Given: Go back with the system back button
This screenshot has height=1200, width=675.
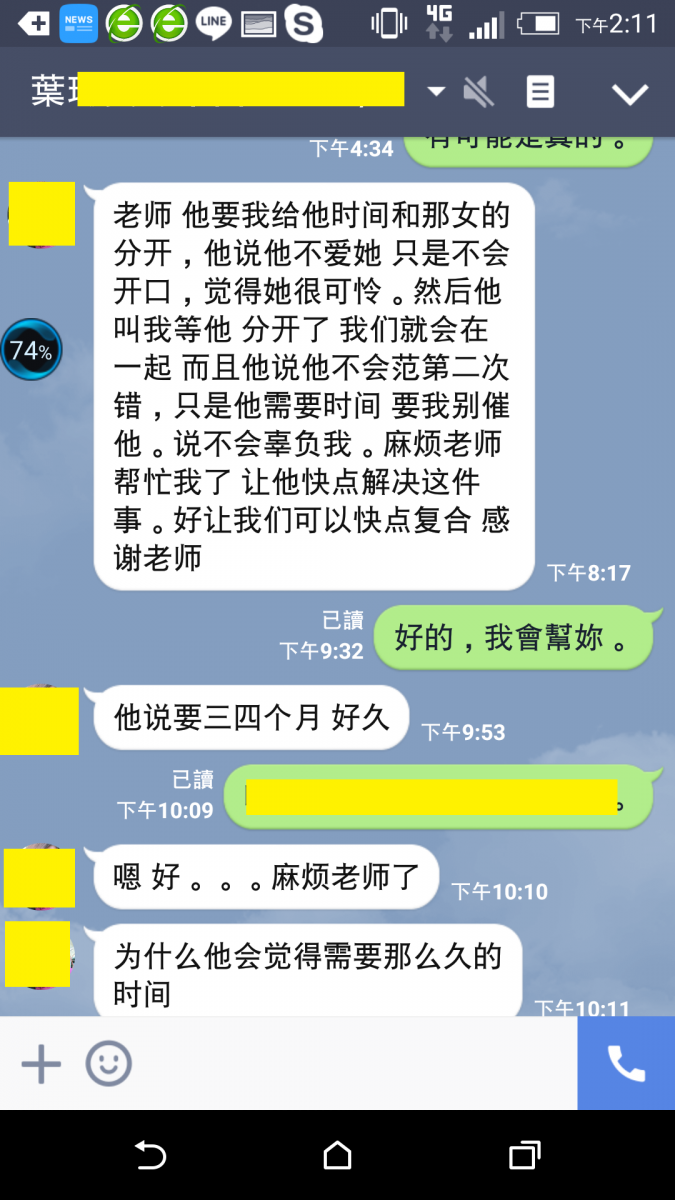Looking at the screenshot, I should (x=150, y=1156).
